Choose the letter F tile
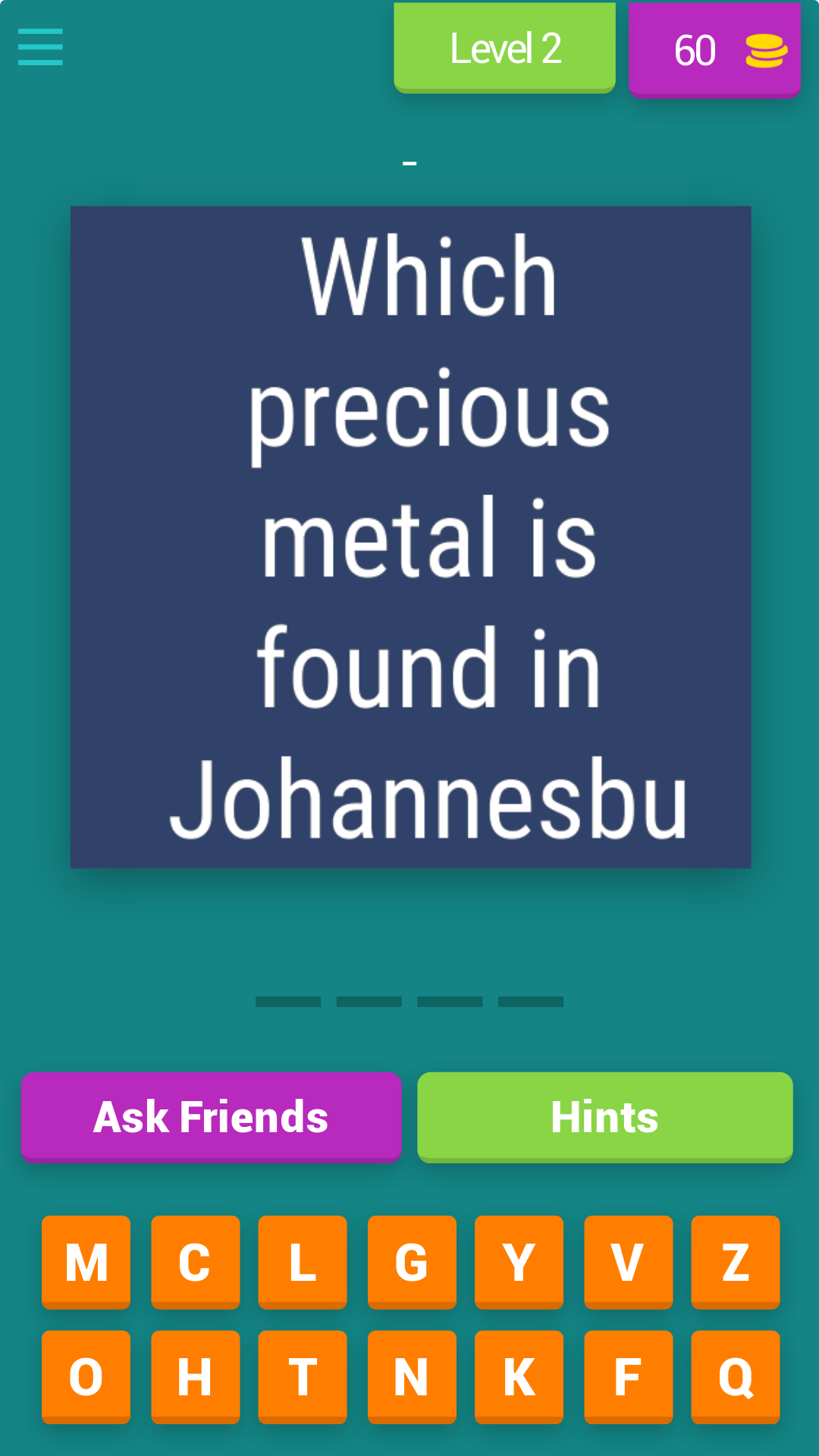The width and height of the screenshot is (819, 1456). [x=628, y=1377]
